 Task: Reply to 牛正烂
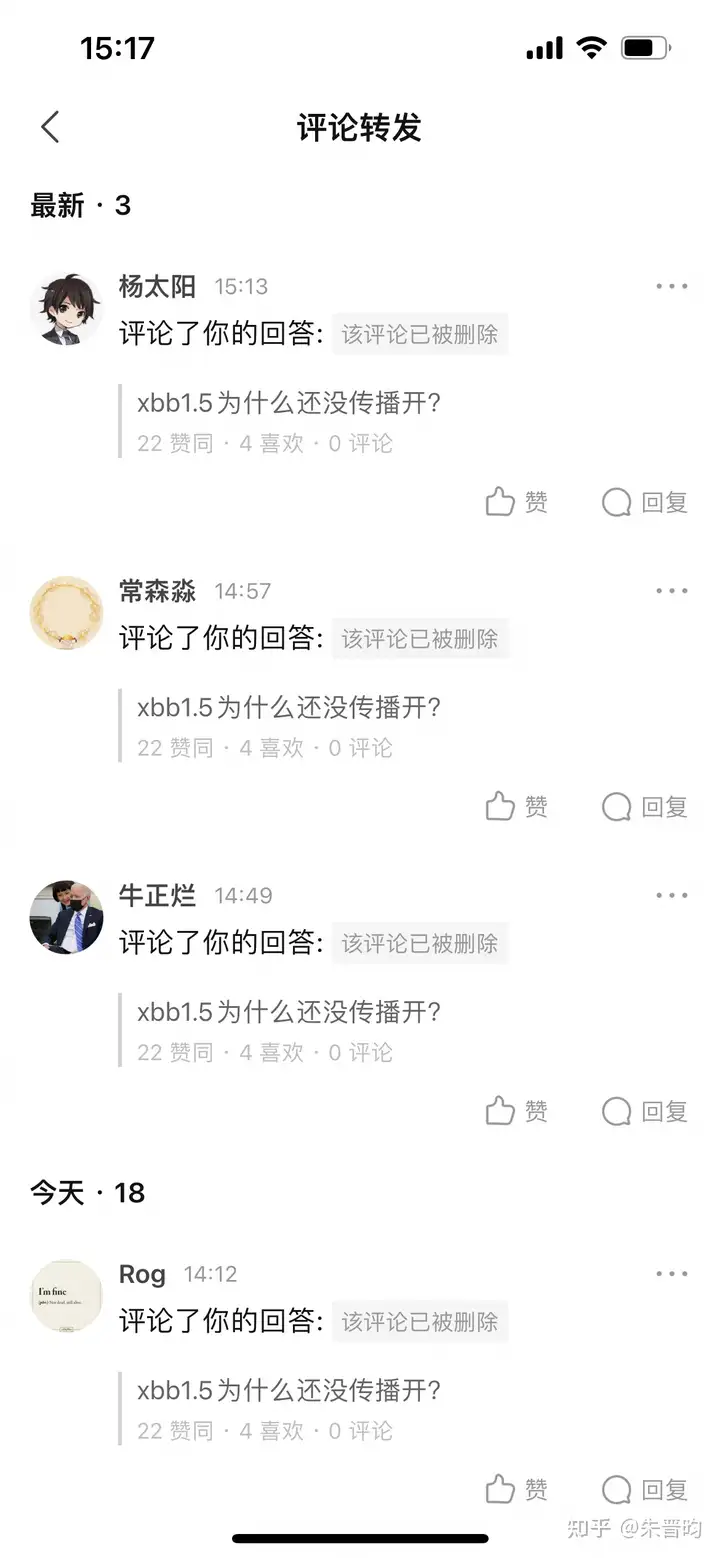[645, 1111]
